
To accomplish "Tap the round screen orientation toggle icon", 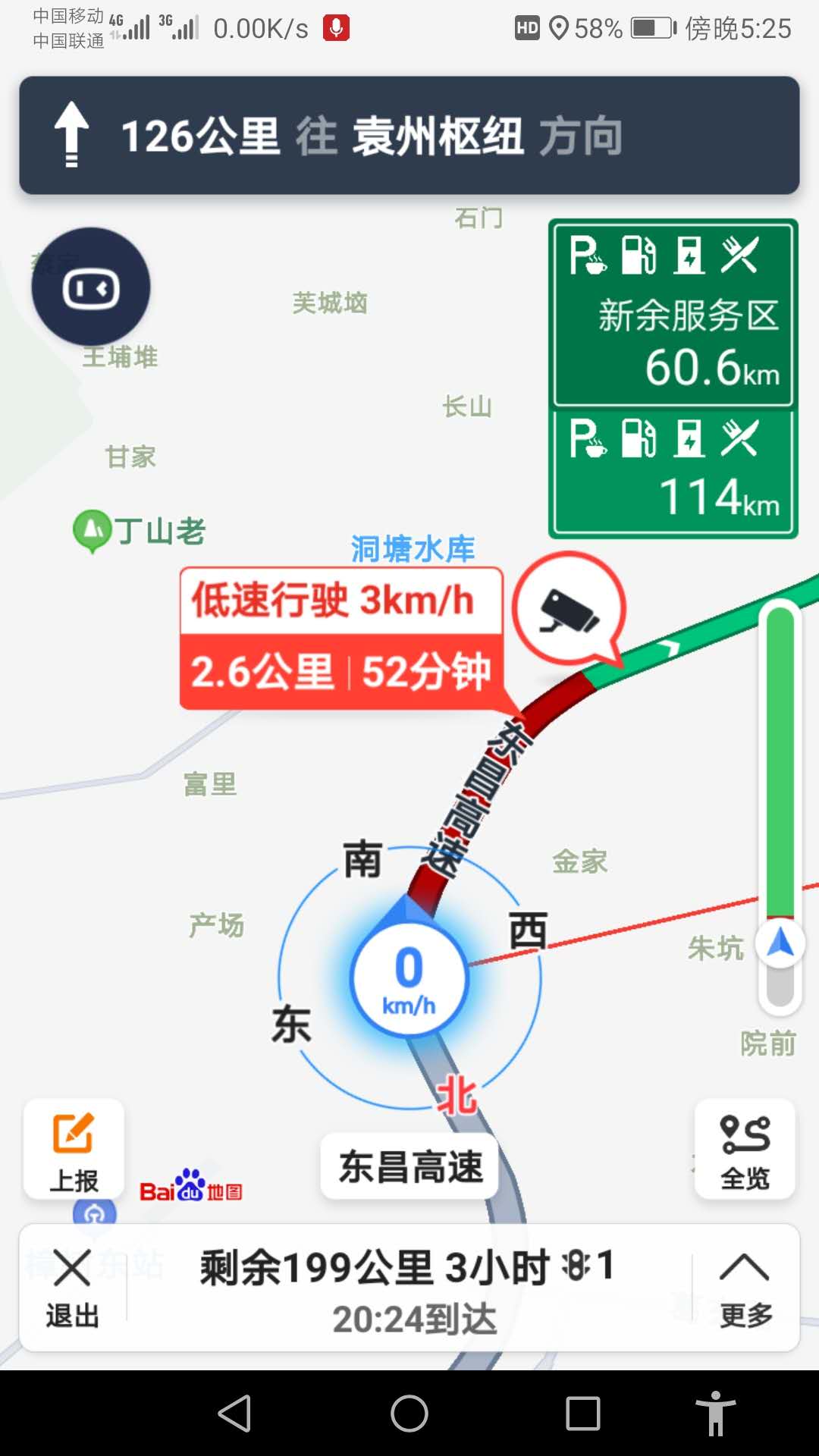I will 91,288.
